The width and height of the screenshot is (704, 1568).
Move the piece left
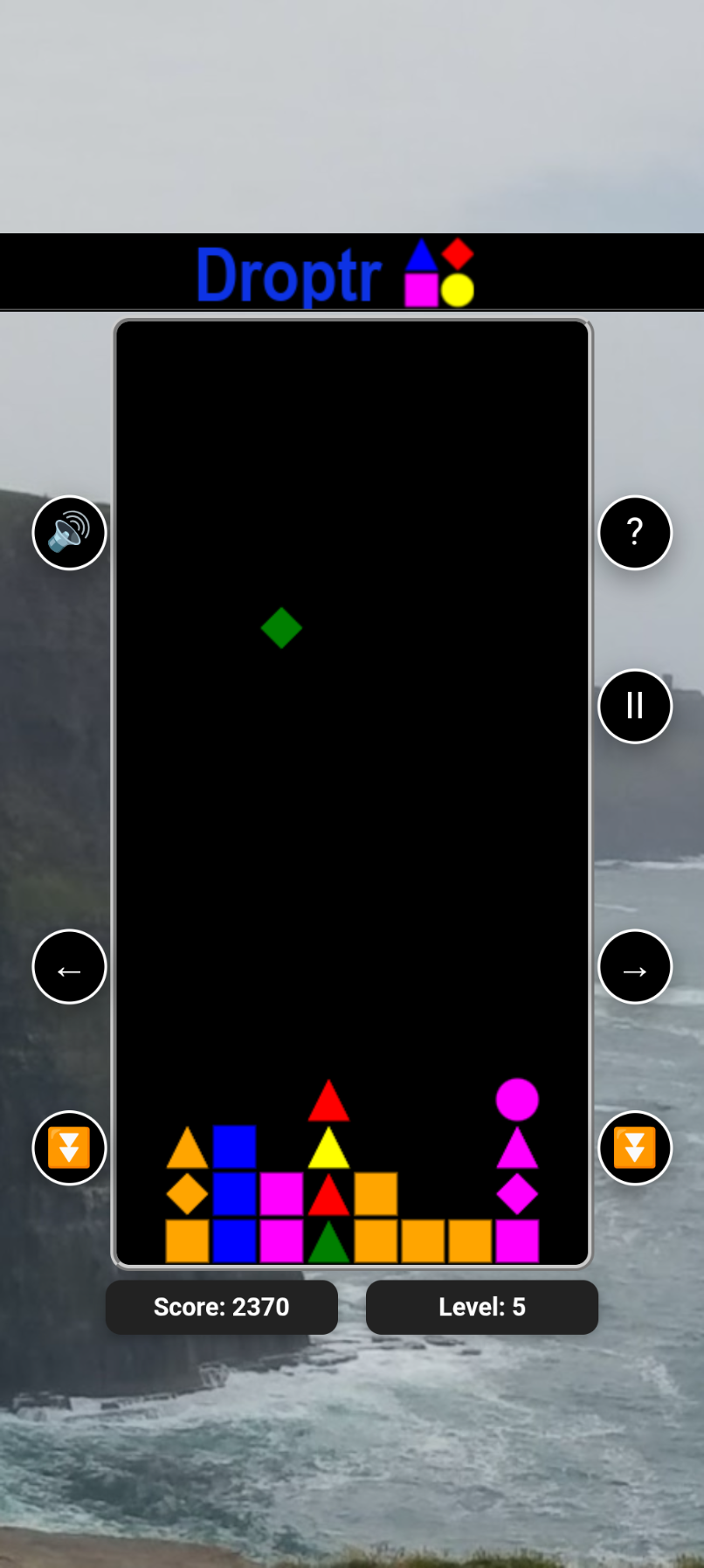69,967
